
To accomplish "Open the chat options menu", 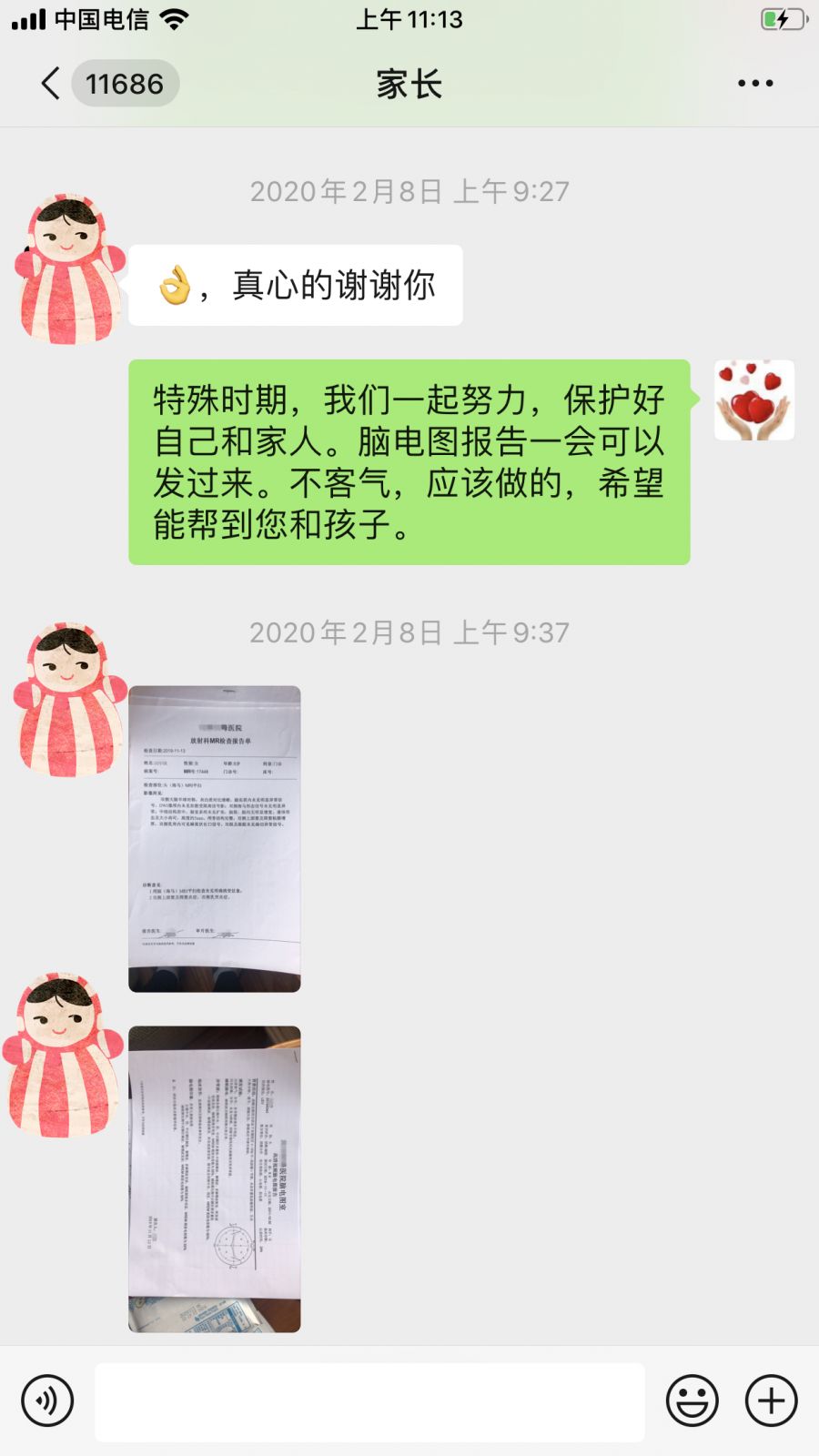I will click(x=754, y=84).
